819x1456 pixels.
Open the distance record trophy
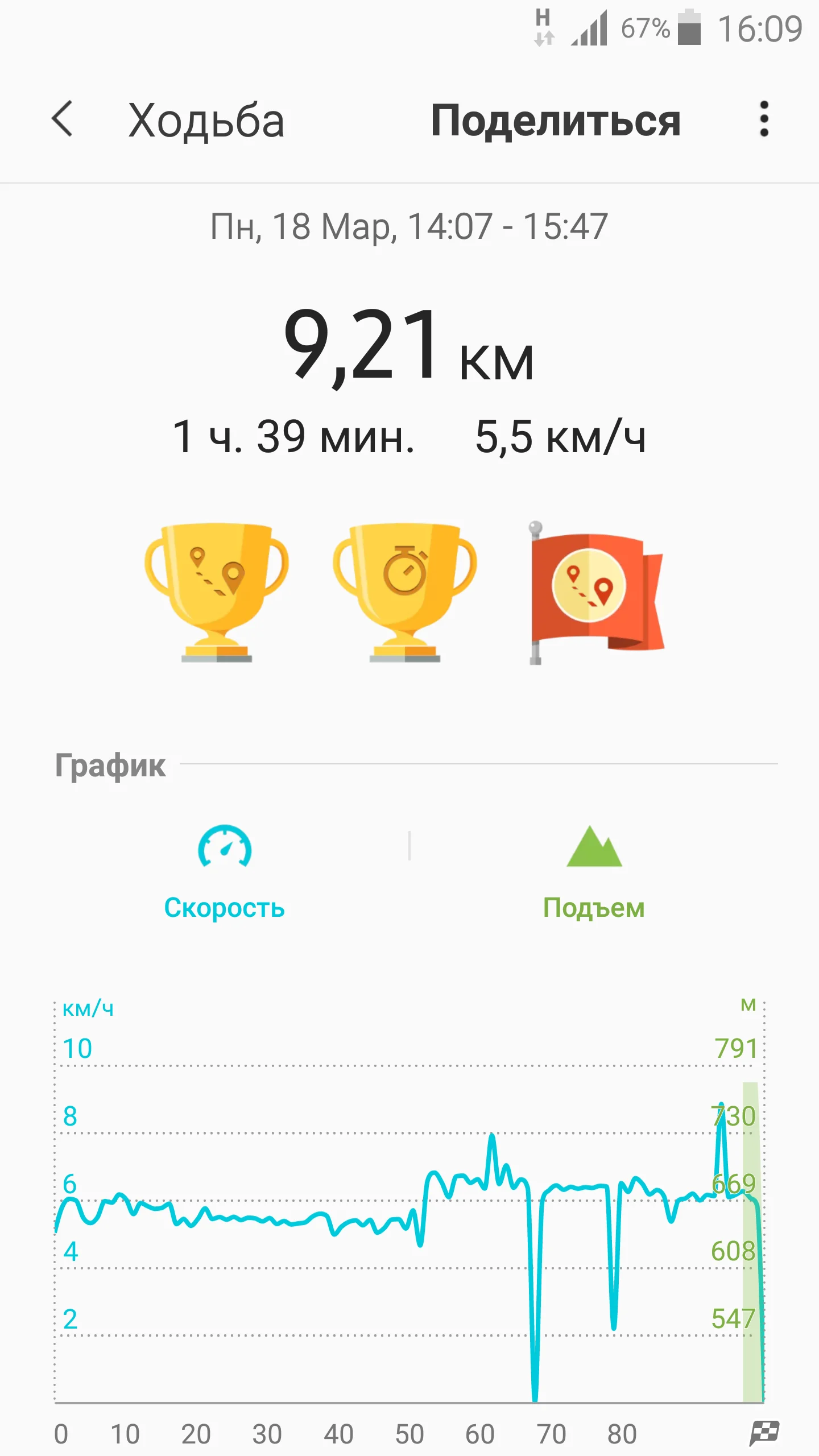[x=216, y=593]
